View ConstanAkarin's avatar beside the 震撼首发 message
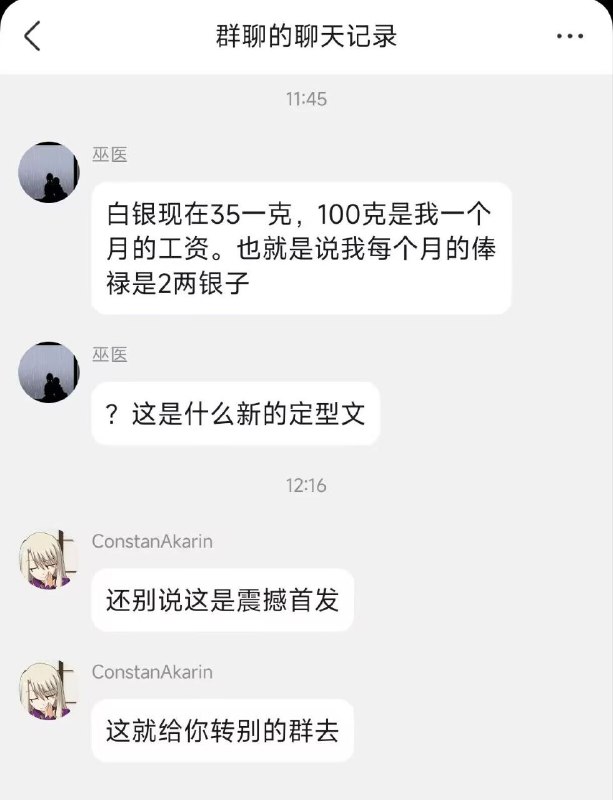 (48, 559)
